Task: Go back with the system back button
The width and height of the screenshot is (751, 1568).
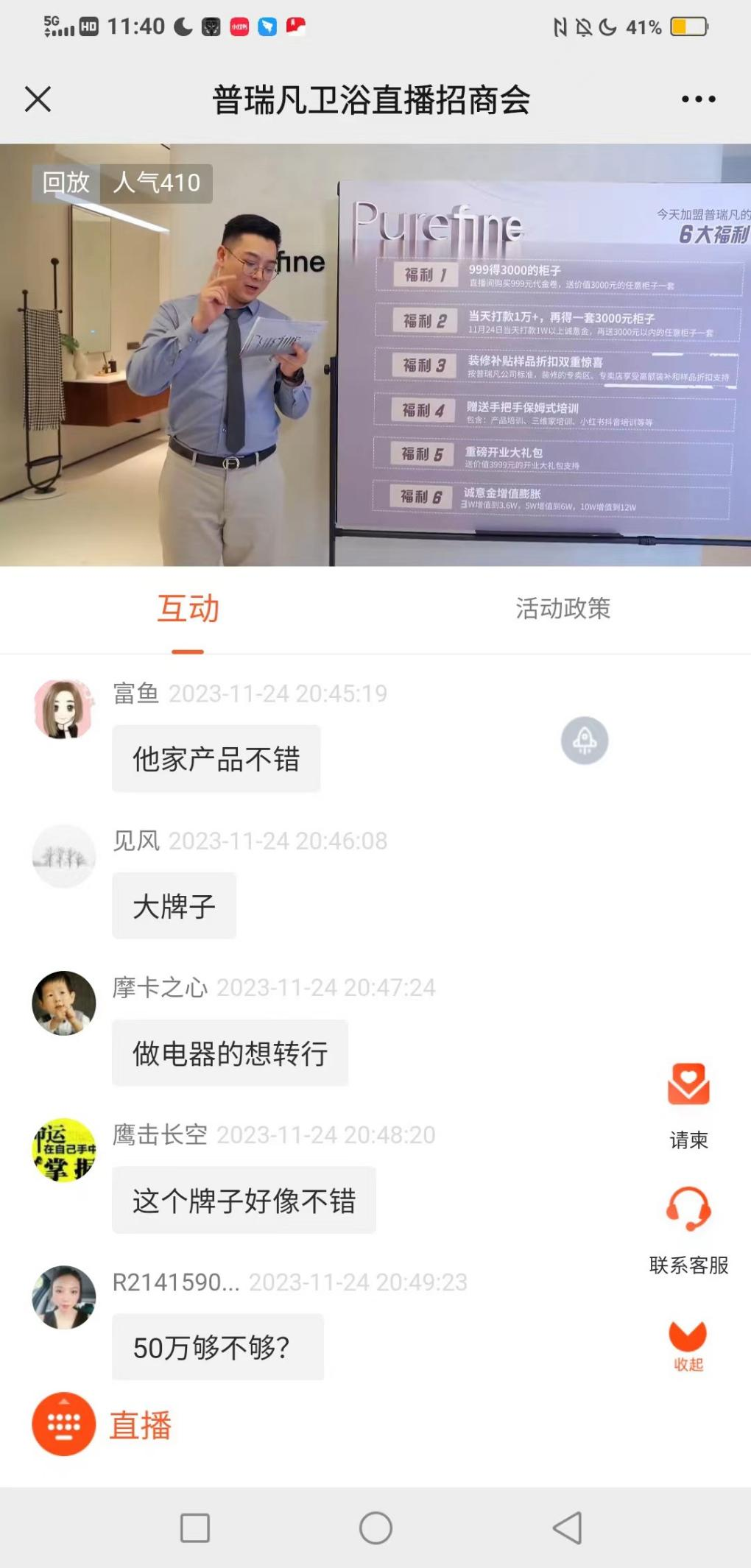Action: [x=568, y=1528]
